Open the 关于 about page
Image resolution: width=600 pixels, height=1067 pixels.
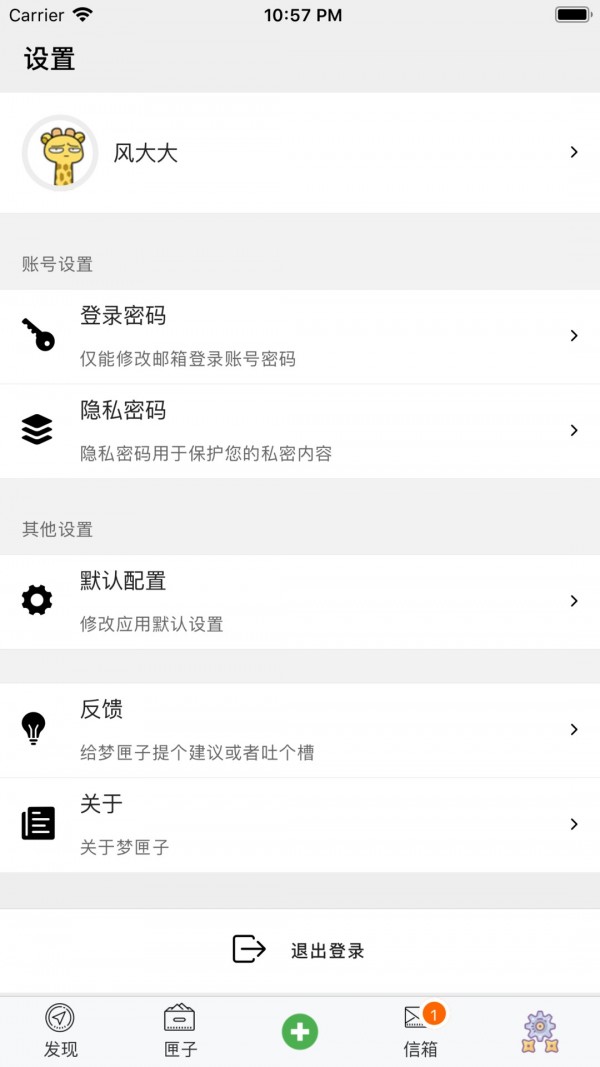pos(300,824)
